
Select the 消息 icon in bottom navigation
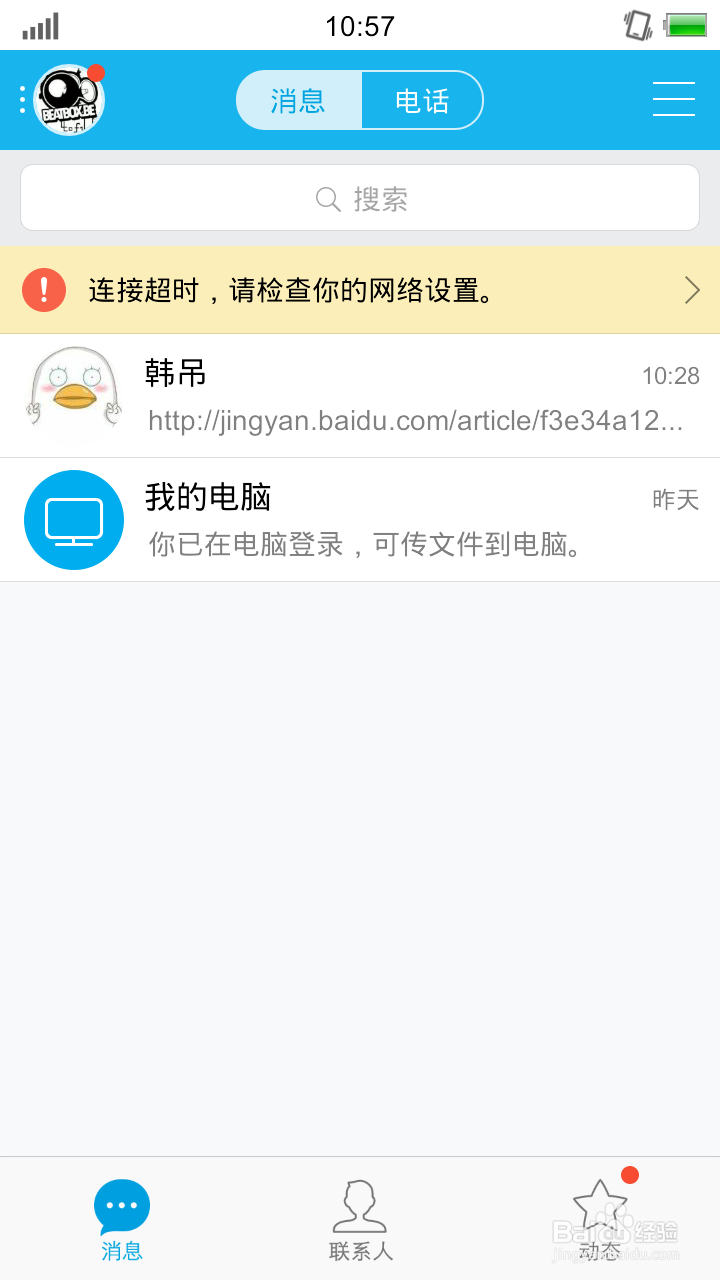point(121,1208)
